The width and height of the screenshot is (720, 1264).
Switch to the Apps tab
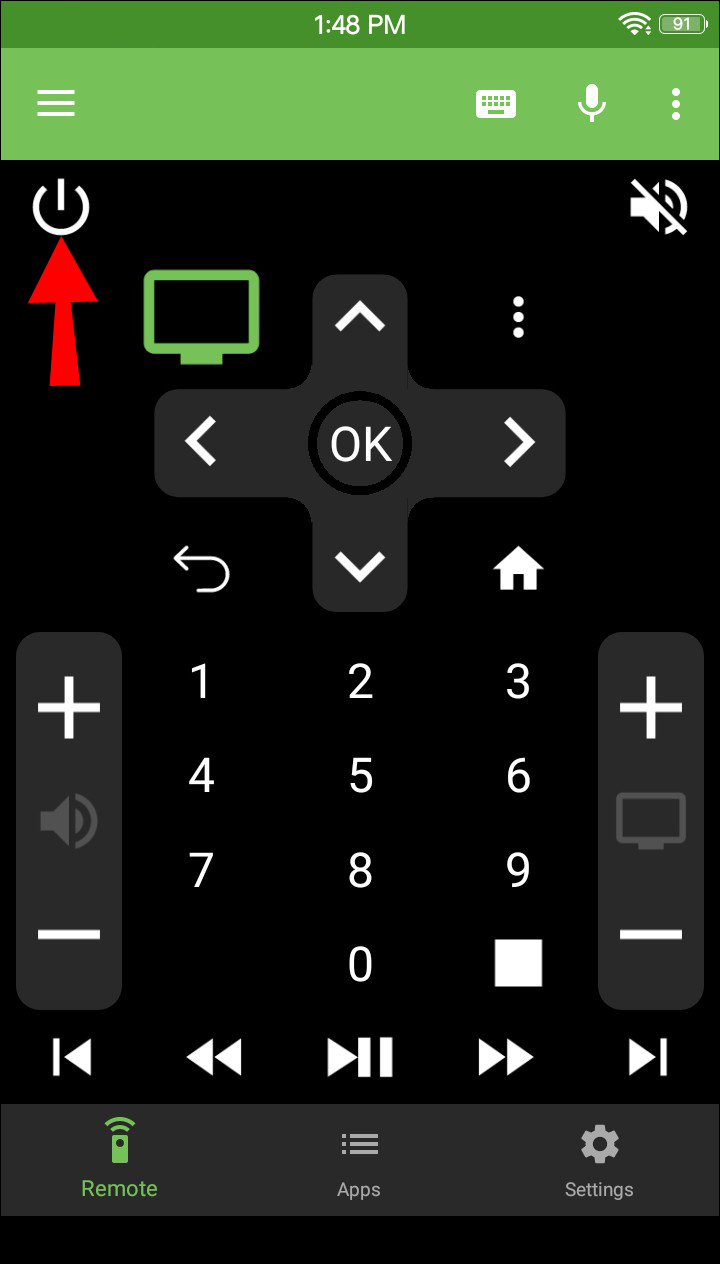pyautogui.click(x=359, y=1160)
